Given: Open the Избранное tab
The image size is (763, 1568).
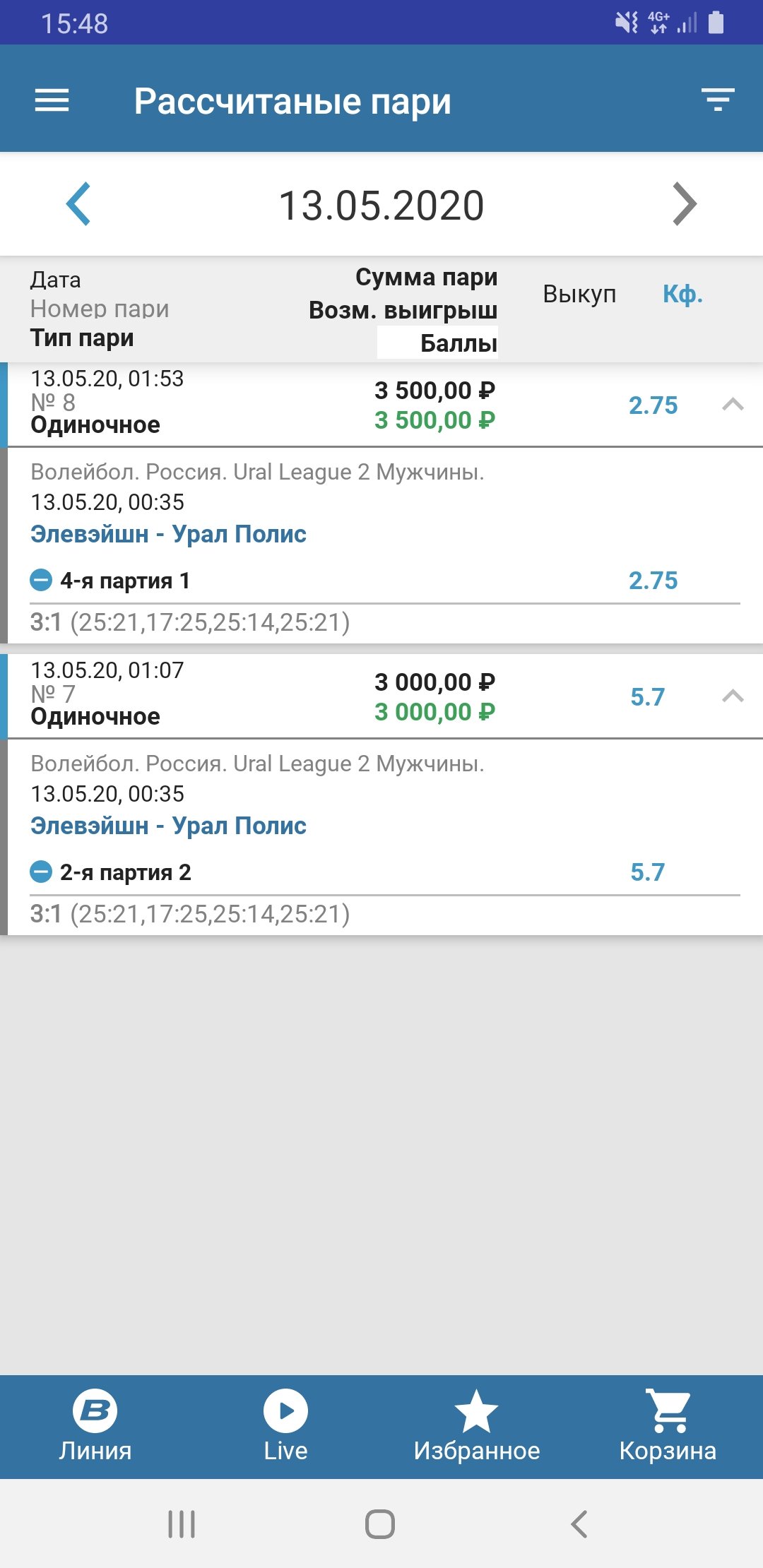Looking at the screenshot, I should 477,1426.
